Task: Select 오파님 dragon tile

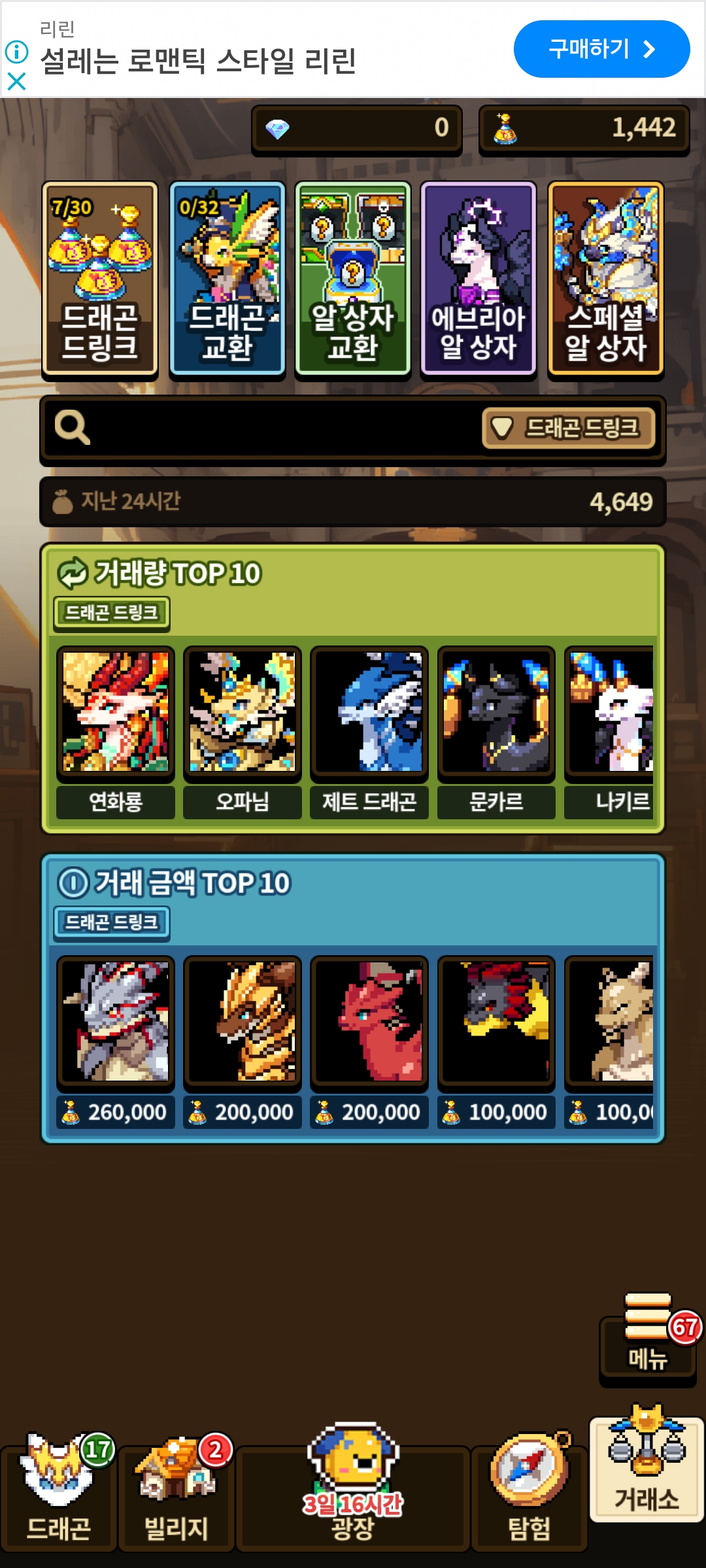Action: coord(243,732)
